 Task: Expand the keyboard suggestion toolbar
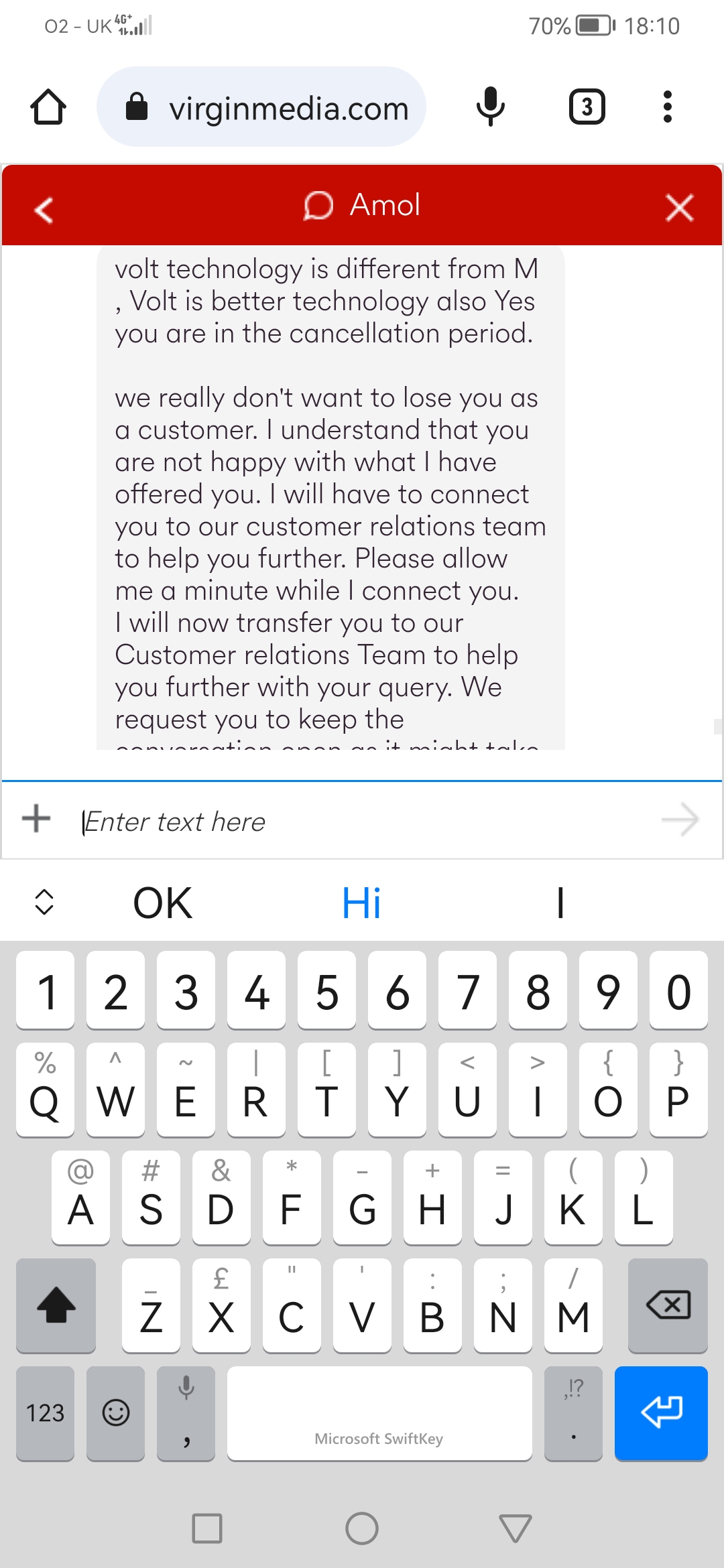tap(44, 902)
